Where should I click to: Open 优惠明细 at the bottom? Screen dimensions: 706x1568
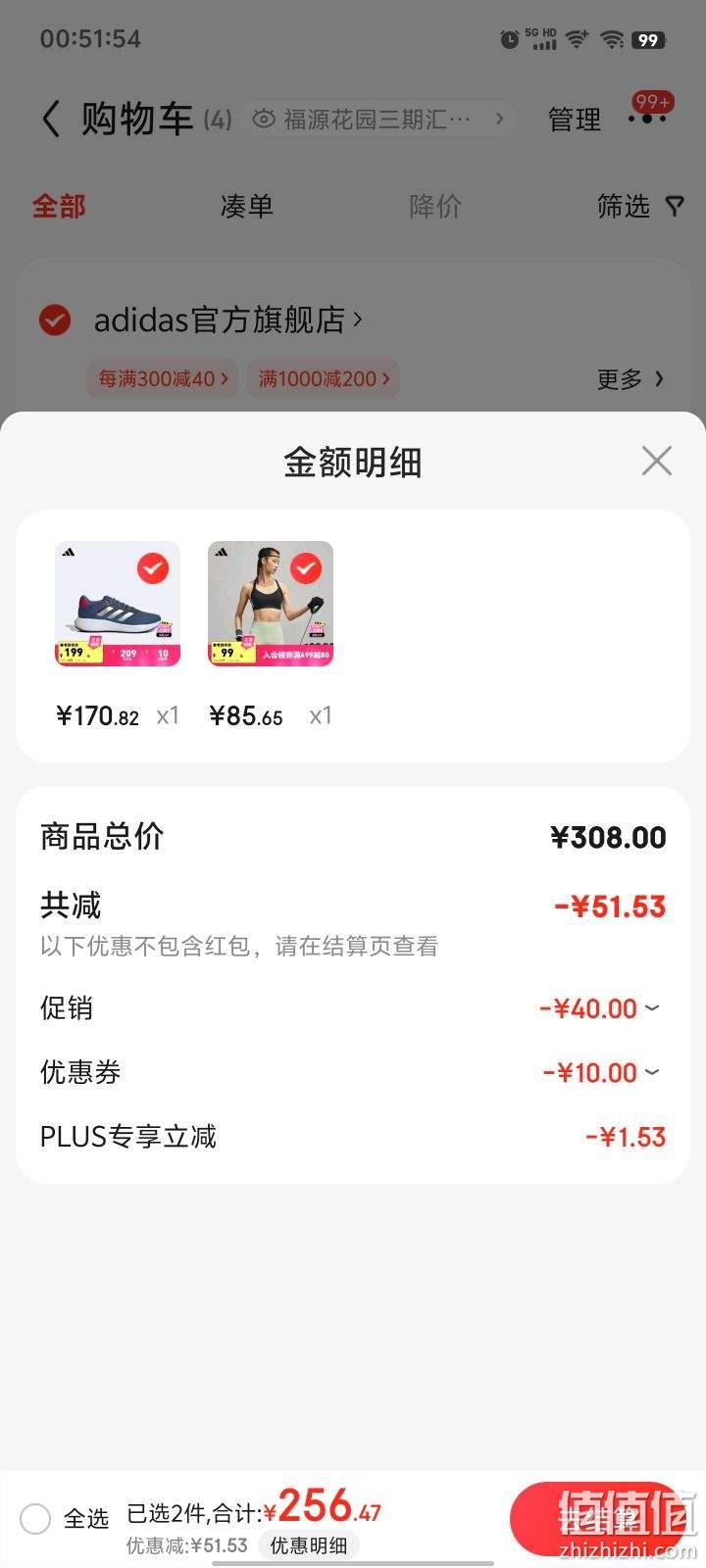click(309, 1545)
